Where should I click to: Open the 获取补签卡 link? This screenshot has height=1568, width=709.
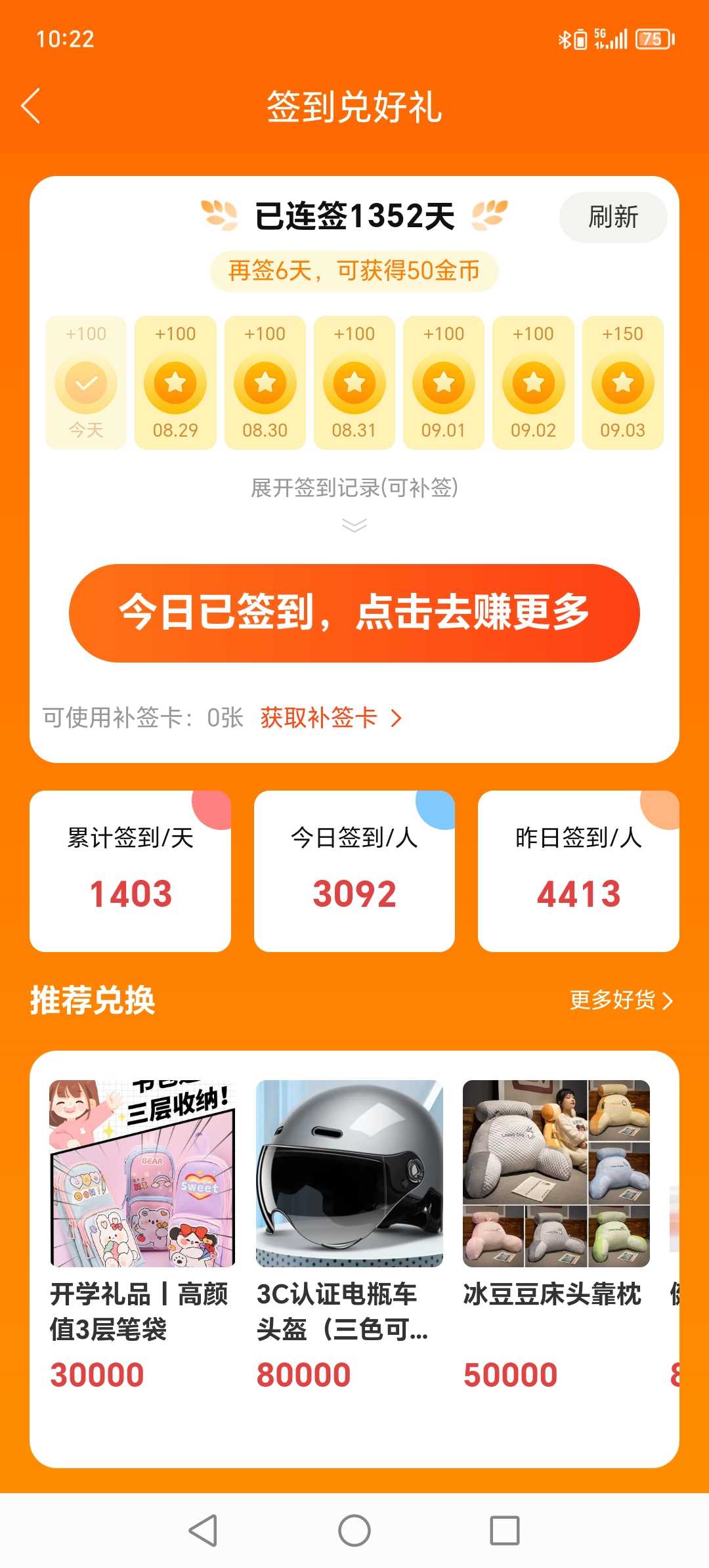pos(332,718)
